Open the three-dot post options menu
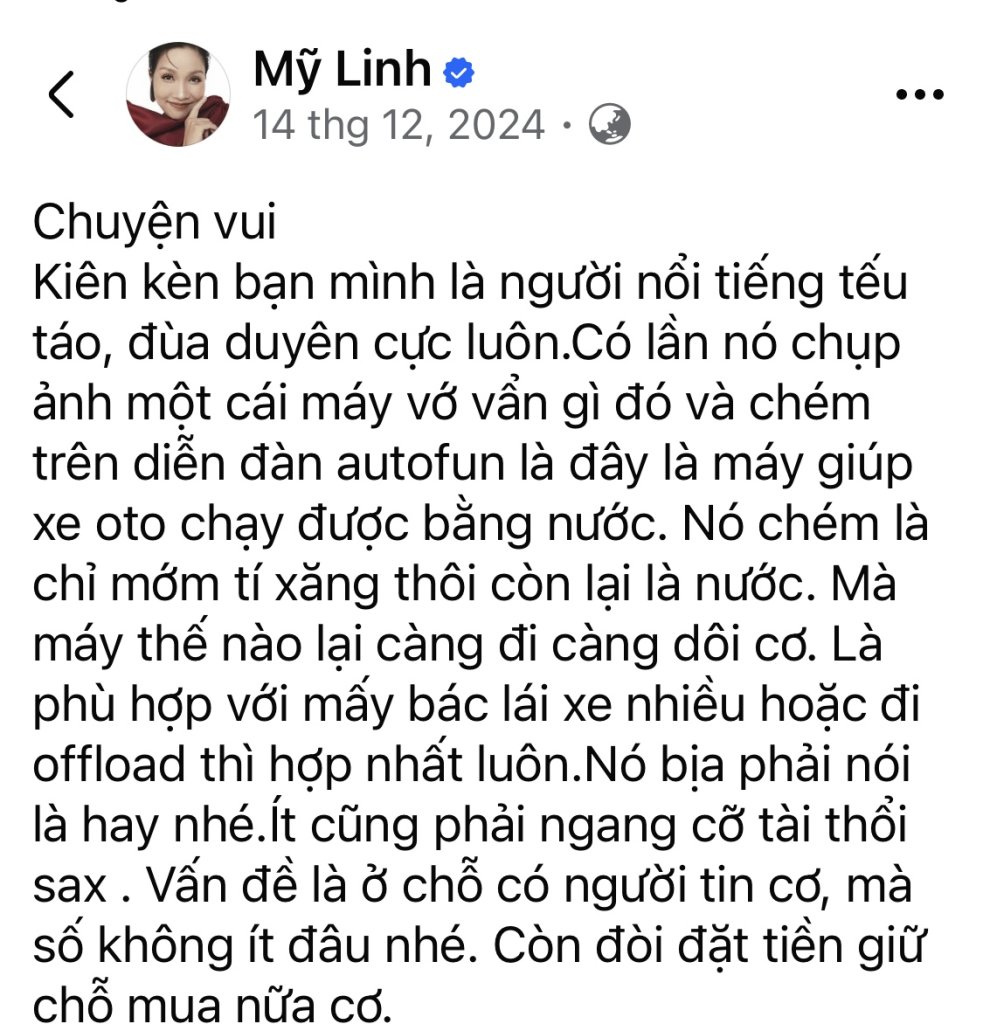Screen dimensions: 983x1024 point(919,95)
